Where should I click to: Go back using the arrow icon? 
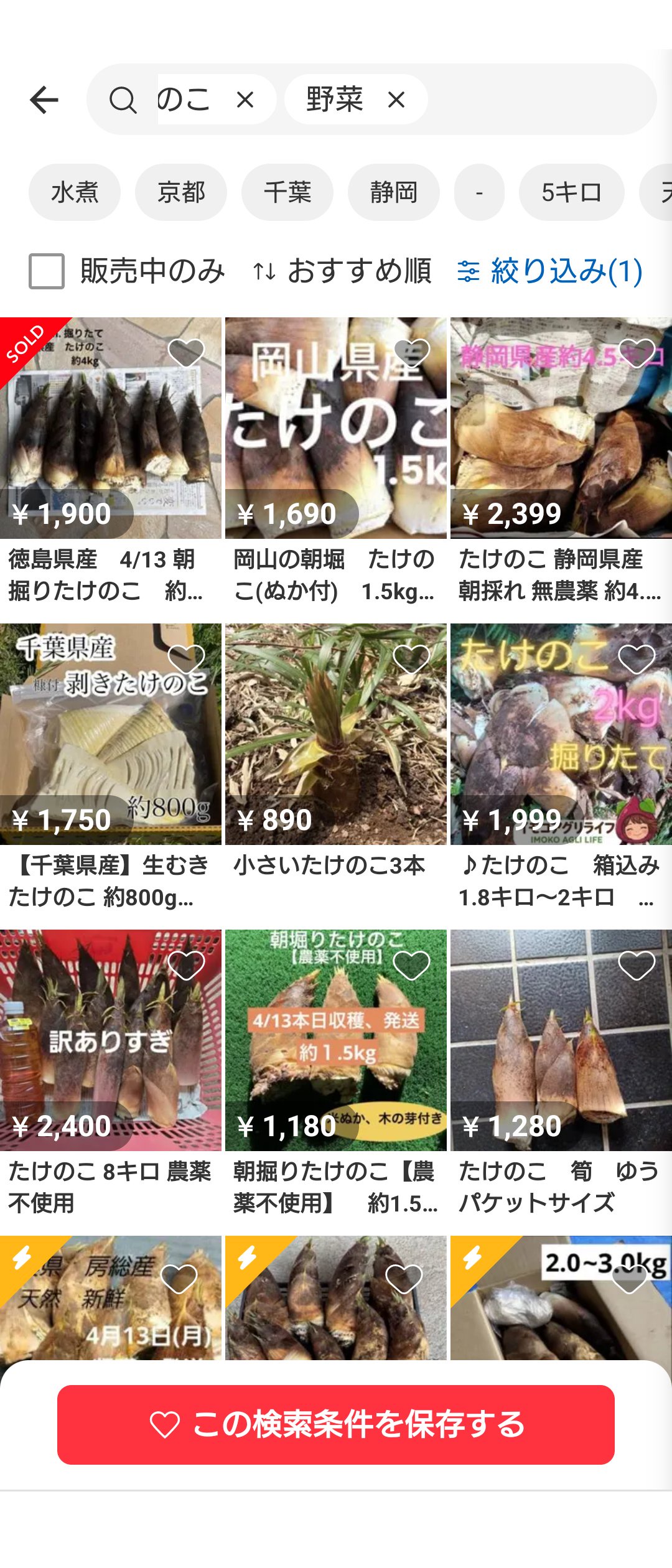[44, 100]
